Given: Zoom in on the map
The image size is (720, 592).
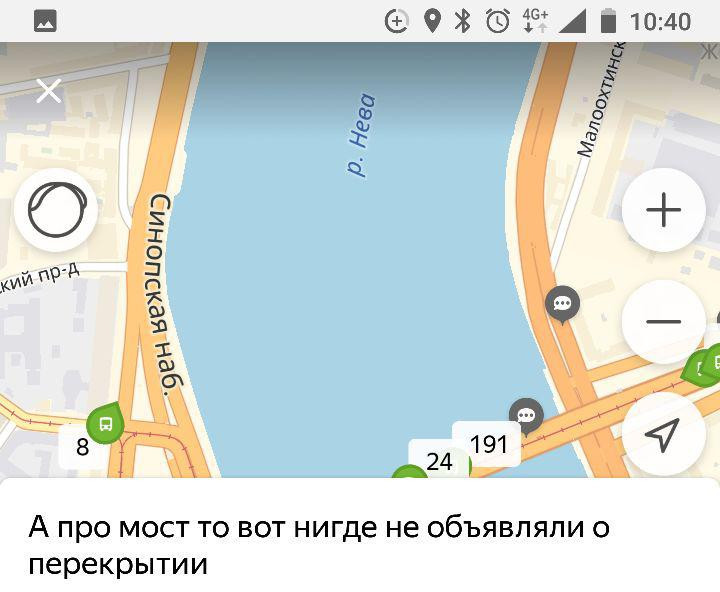Looking at the screenshot, I should pyautogui.click(x=663, y=210).
